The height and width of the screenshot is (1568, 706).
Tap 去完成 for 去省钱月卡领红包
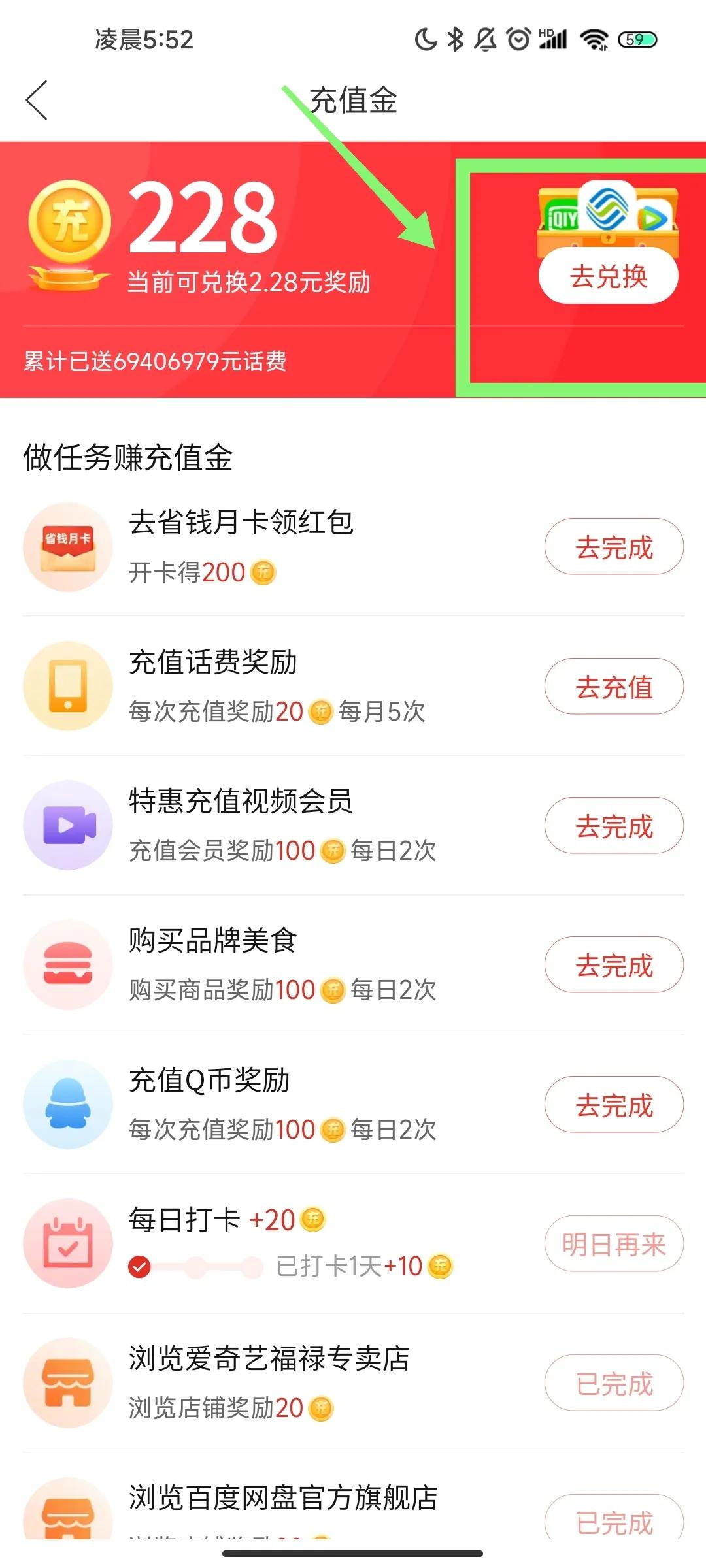(614, 547)
